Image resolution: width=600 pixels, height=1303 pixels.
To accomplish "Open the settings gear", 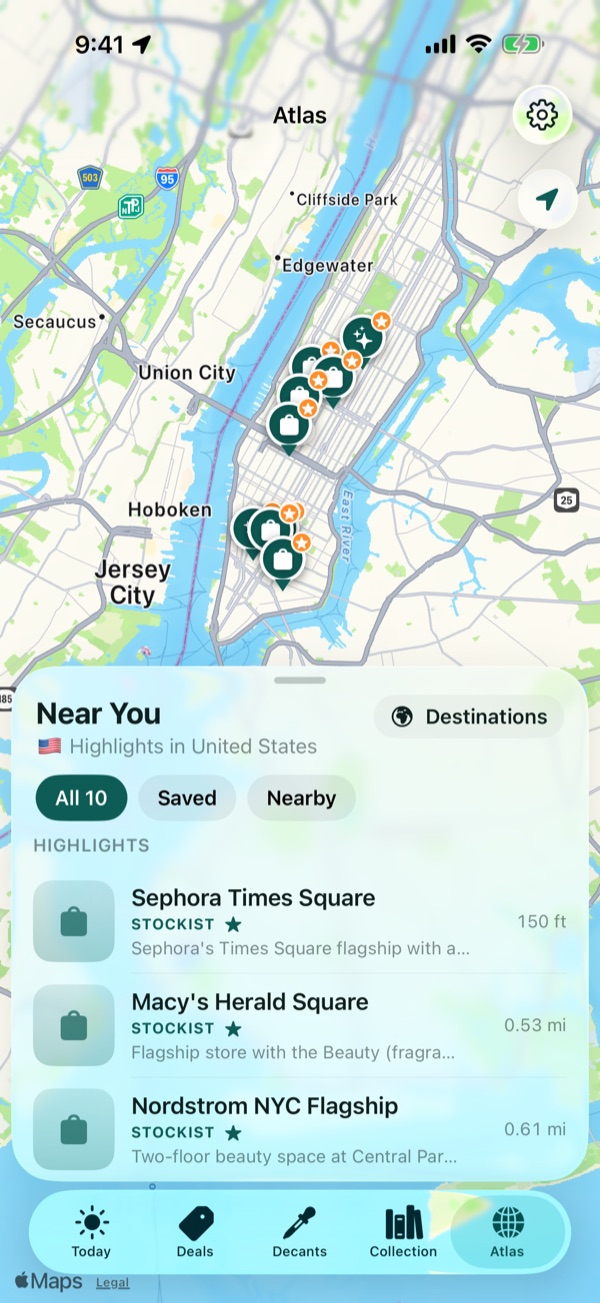I will pos(542,116).
